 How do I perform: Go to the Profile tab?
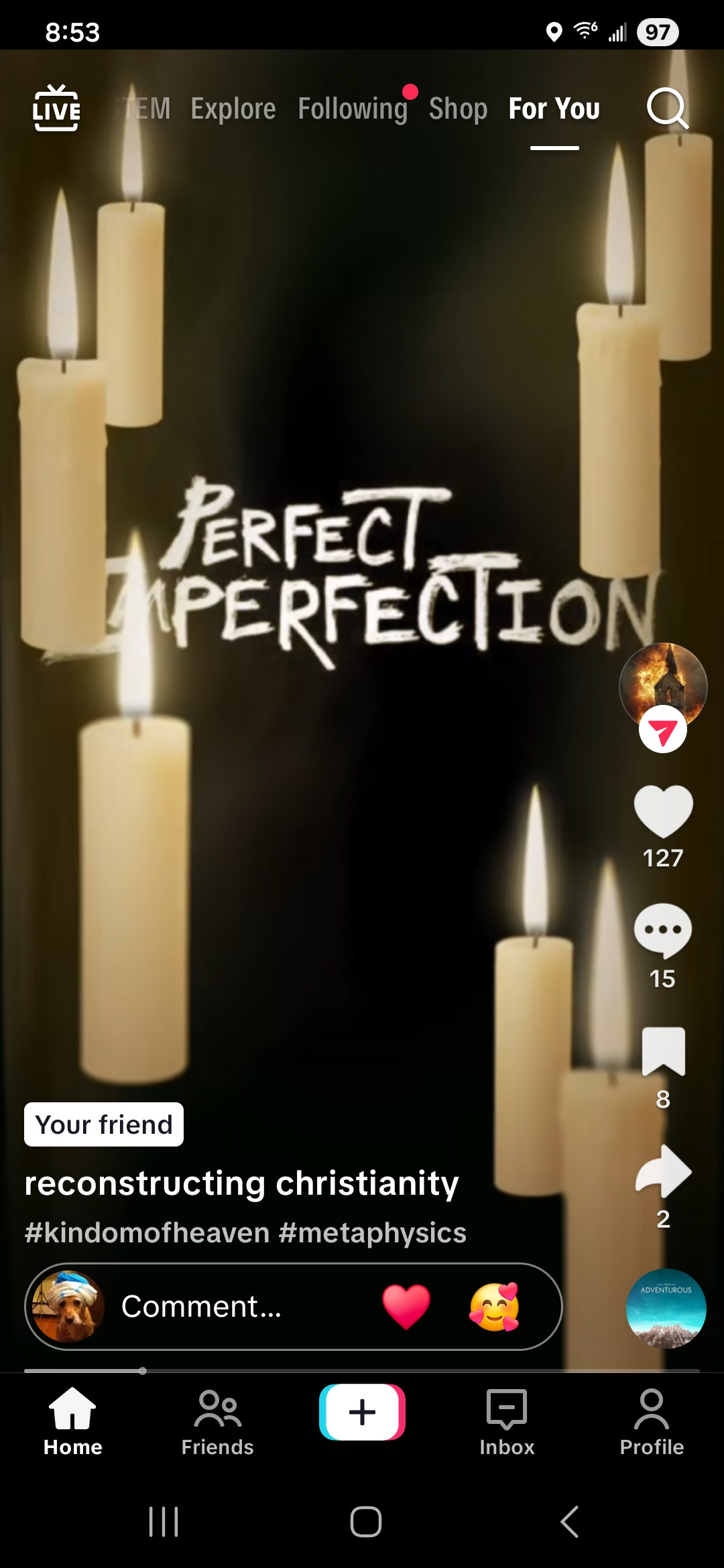click(x=651, y=1421)
